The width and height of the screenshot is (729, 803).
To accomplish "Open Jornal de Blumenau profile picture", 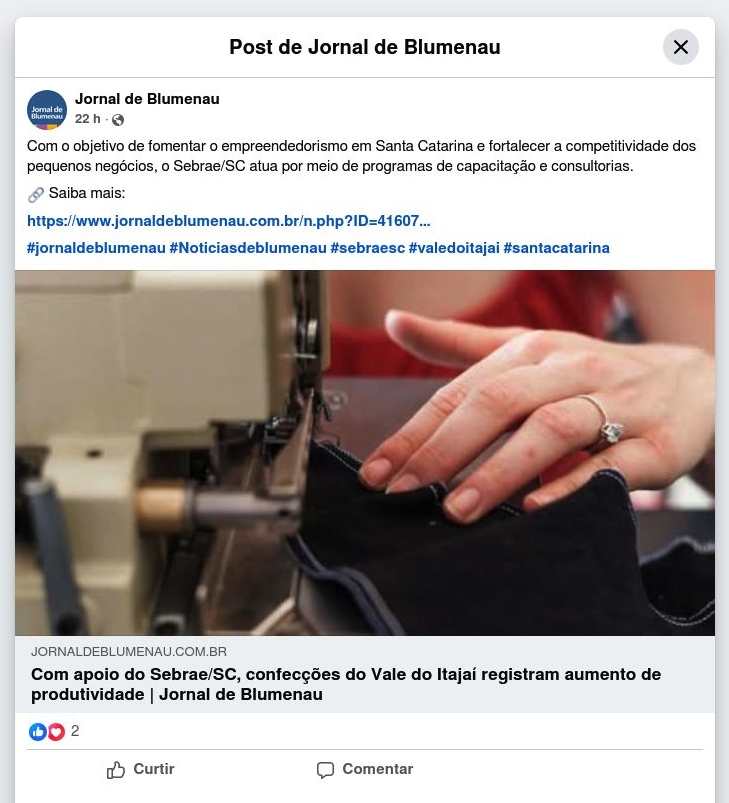I will pos(47,110).
